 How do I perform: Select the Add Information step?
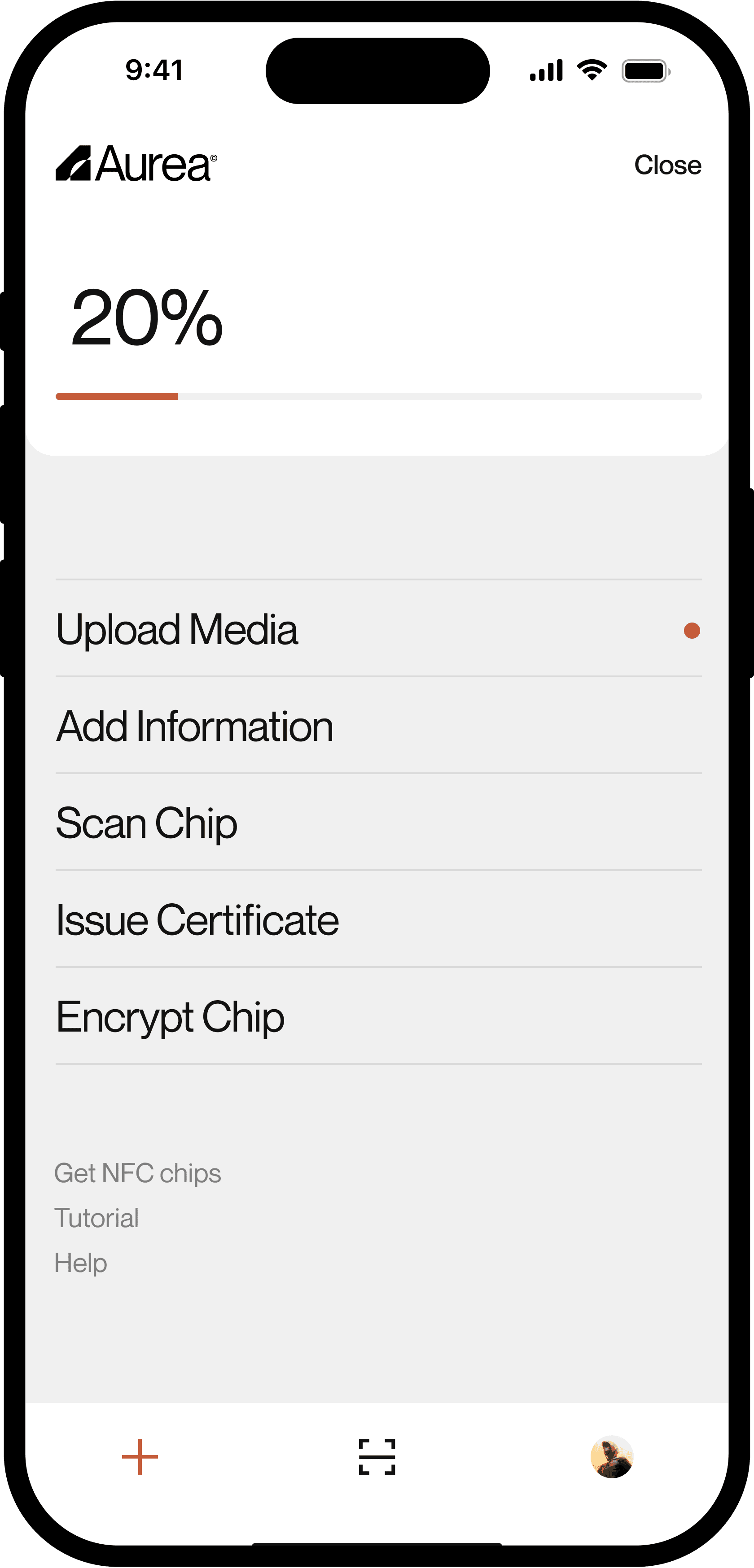point(378,726)
